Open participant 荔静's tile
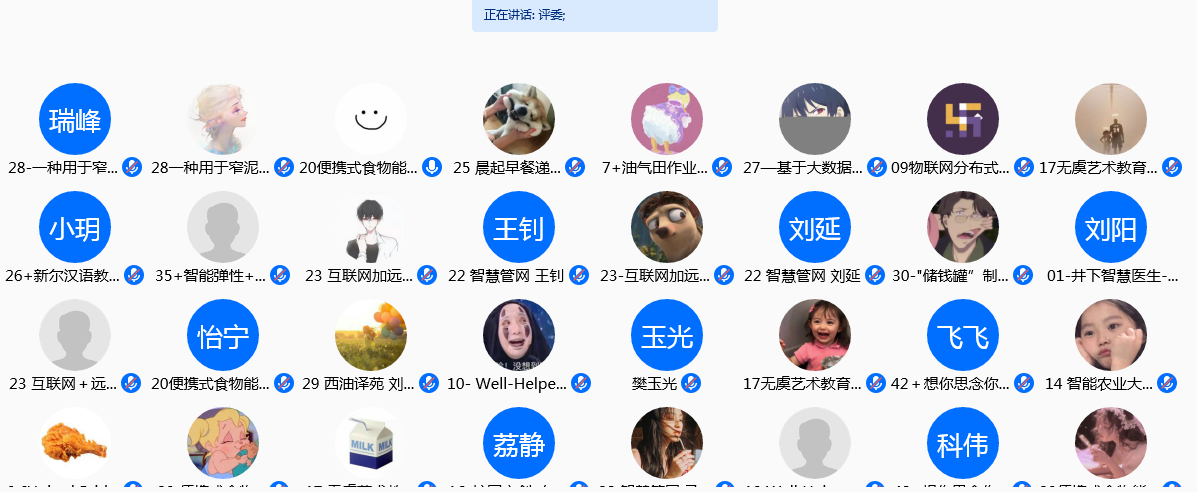 (519, 443)
